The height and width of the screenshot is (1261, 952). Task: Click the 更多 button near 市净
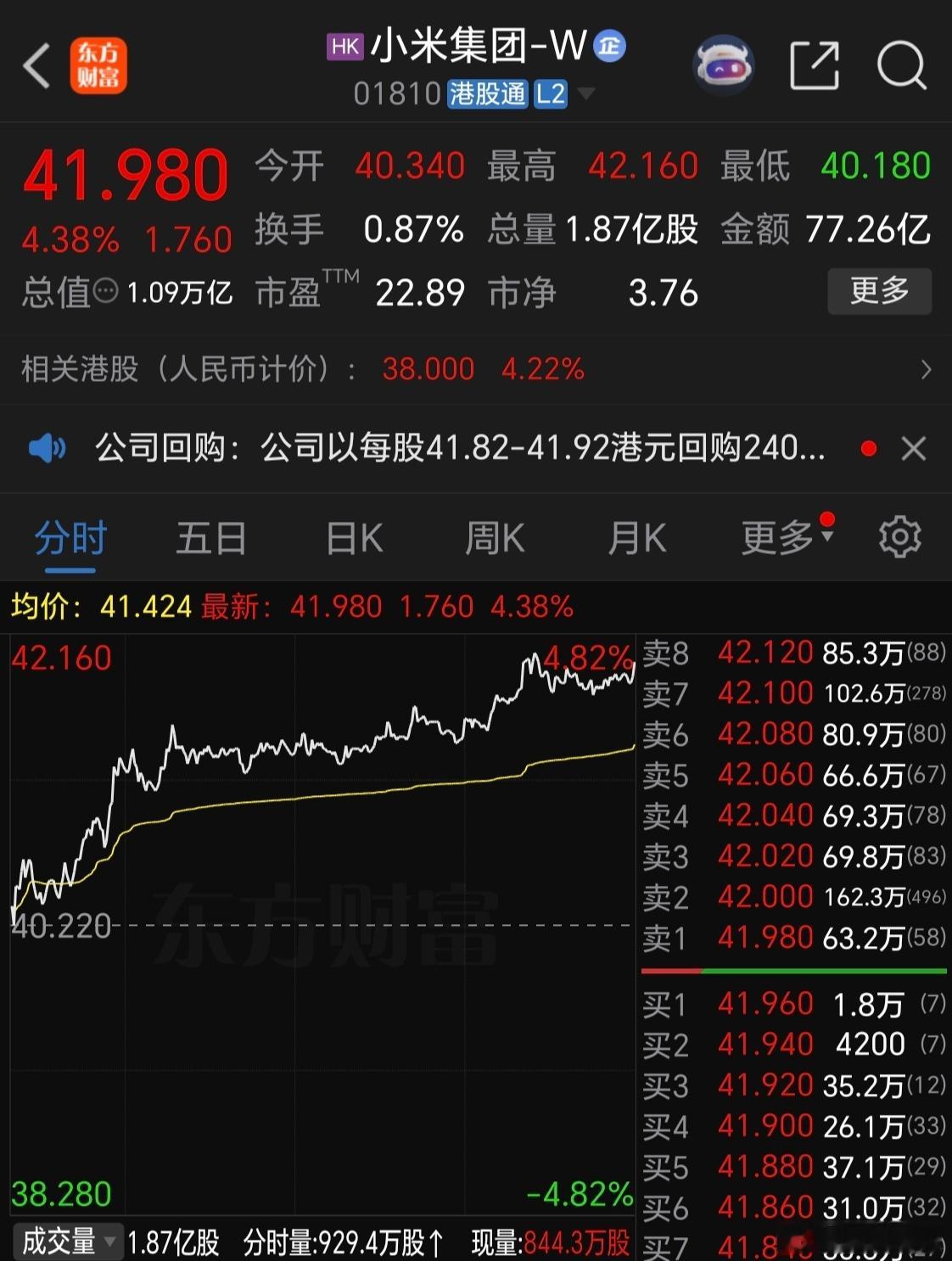(879, 291)
